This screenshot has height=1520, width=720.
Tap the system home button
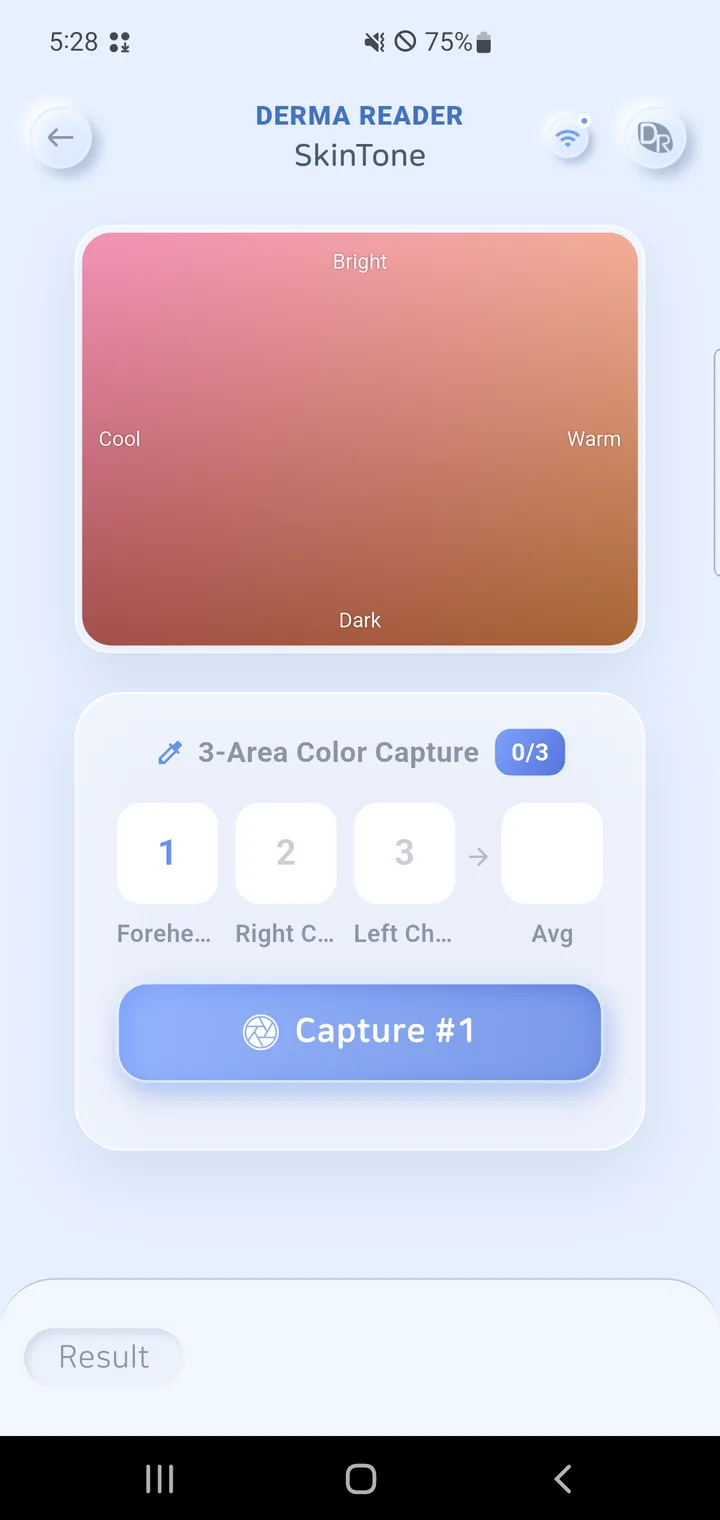tap(360, 1479)
